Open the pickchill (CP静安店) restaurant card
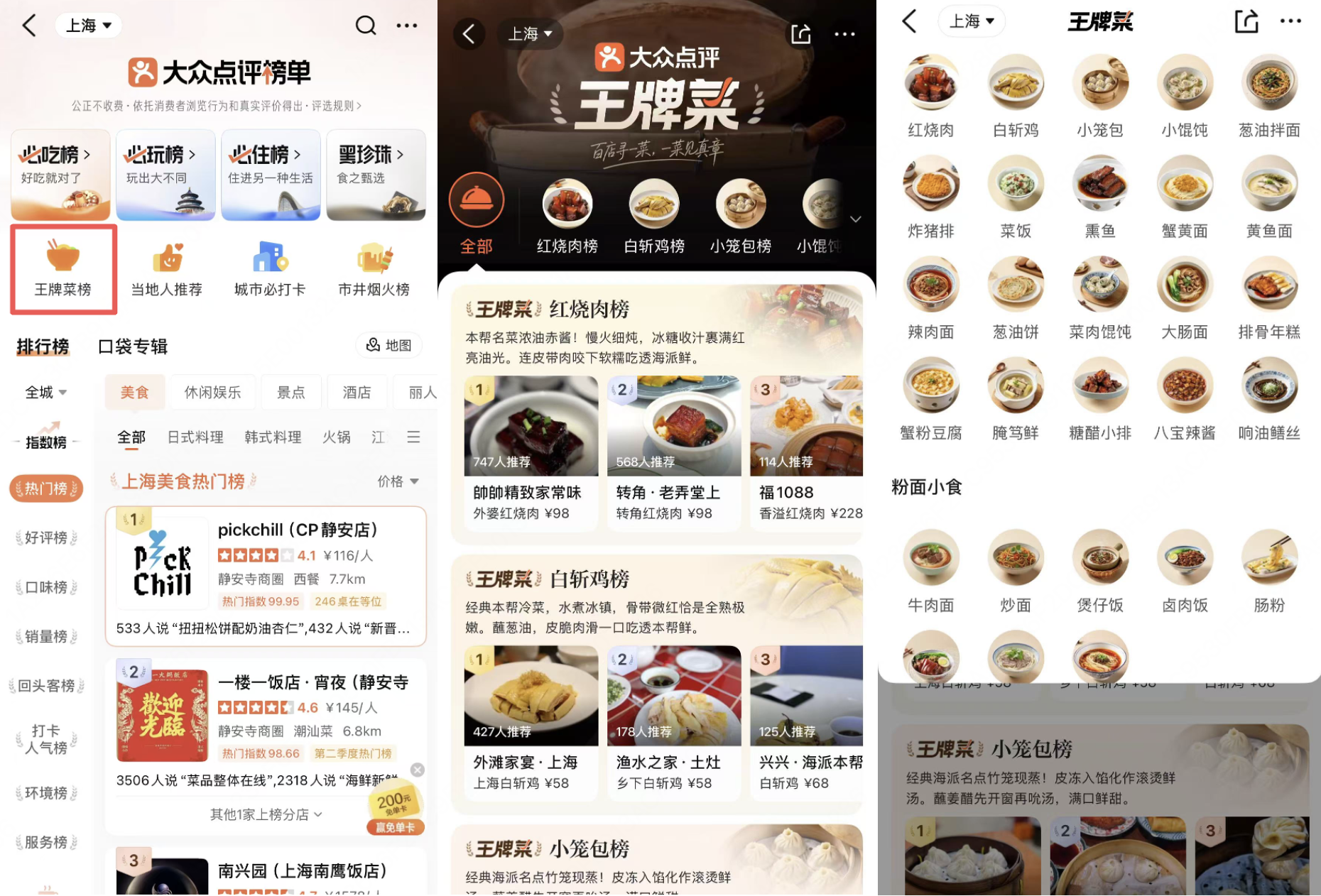This screenshot has width=1321, height=896. click(266, 577)
